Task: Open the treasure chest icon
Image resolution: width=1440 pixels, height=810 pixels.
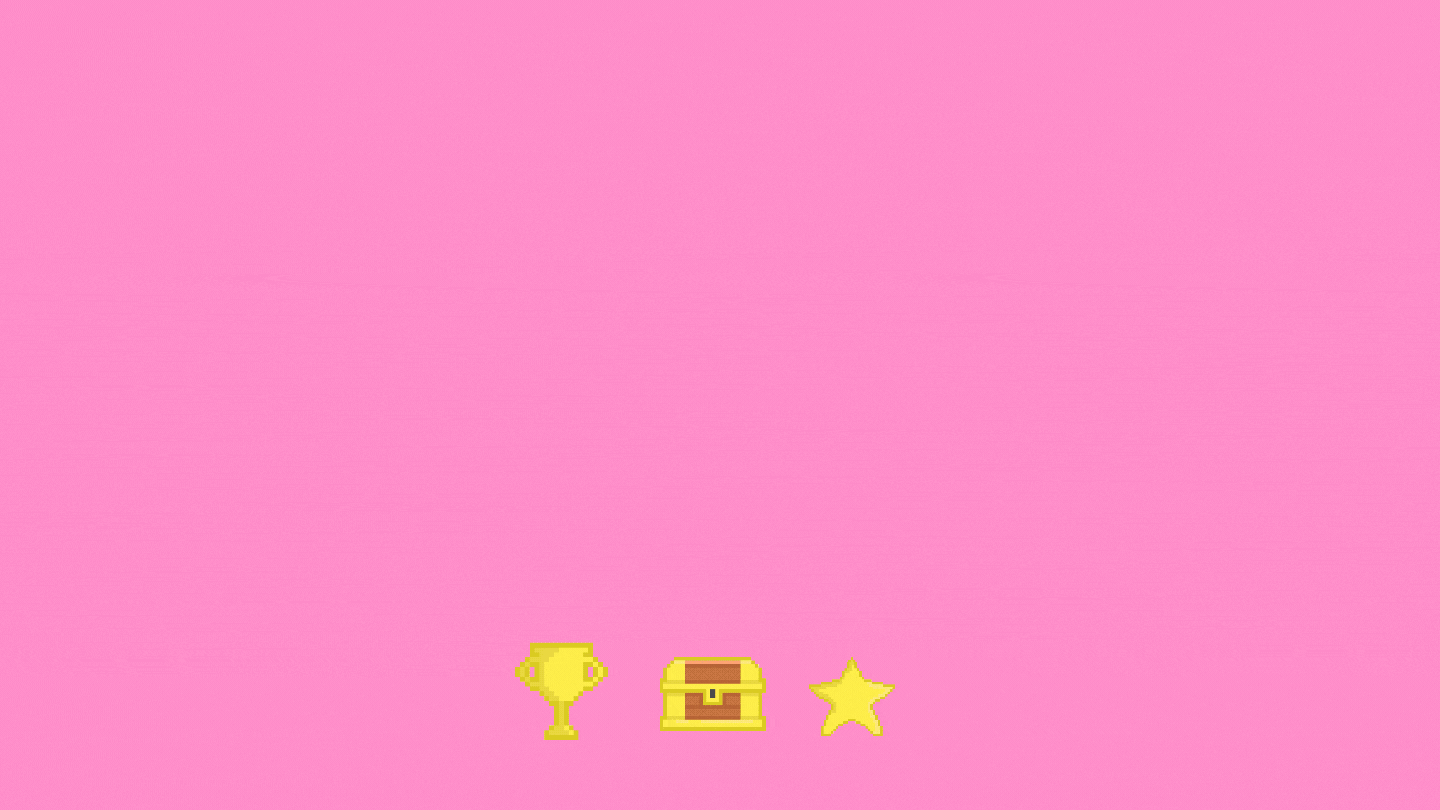Action: tap(712, 694)
